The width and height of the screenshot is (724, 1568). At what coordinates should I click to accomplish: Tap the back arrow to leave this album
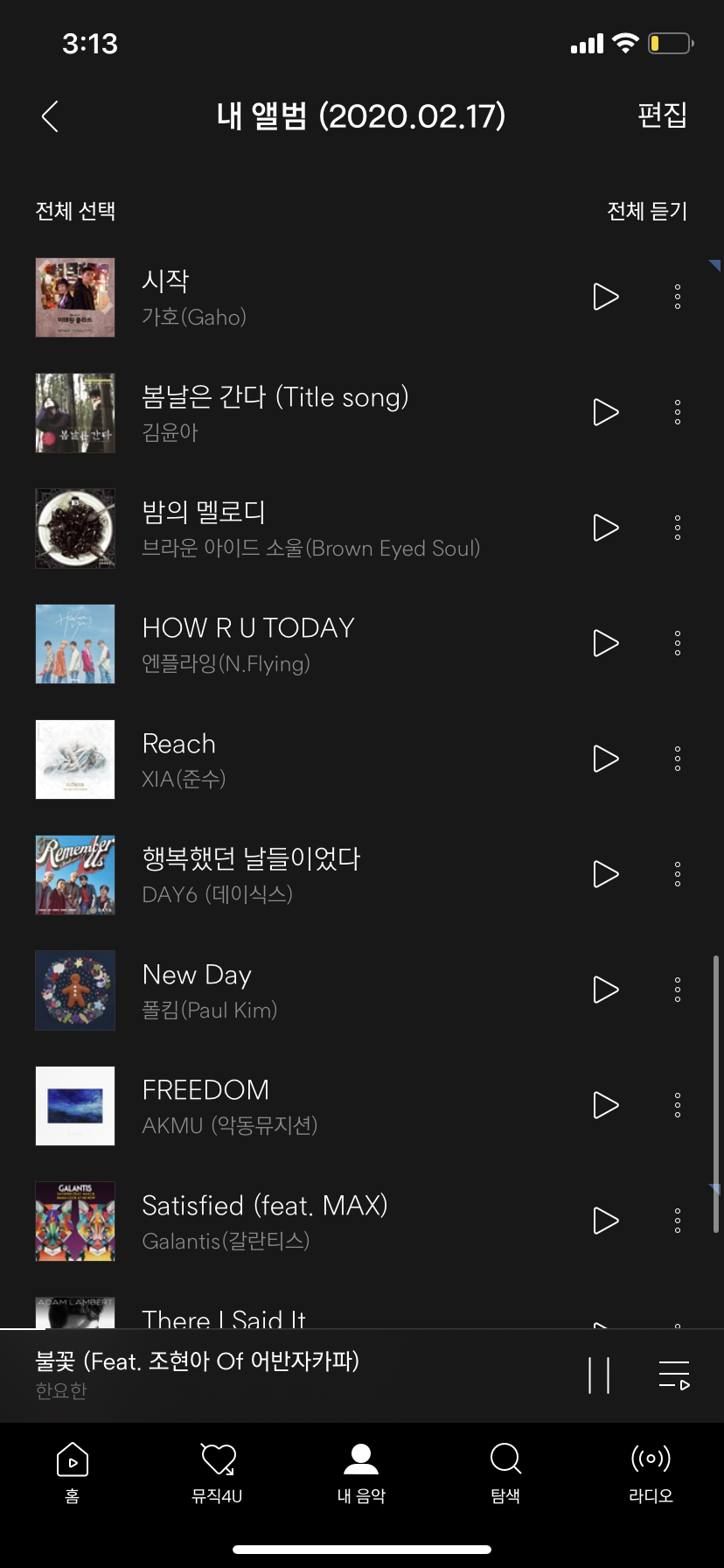[50, 117]
